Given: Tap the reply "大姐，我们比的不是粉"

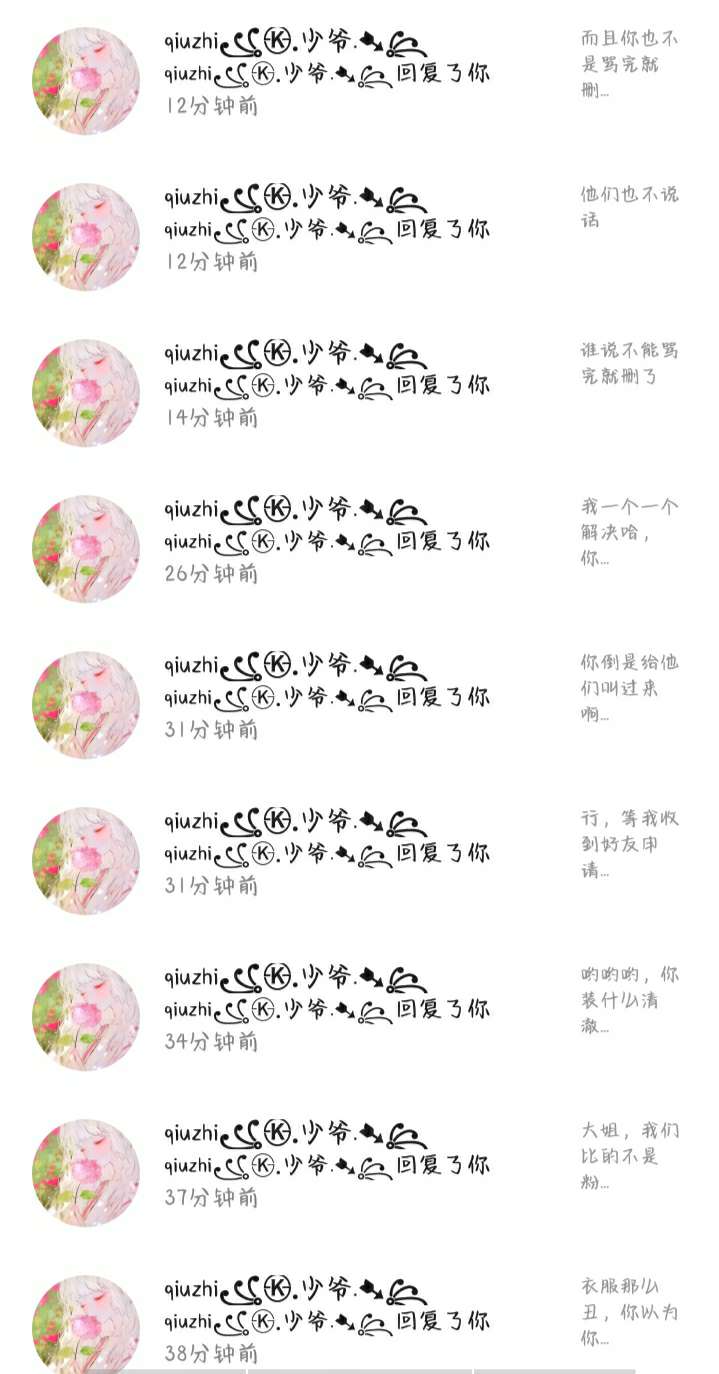Looking at the screenshot, I should tap(629, 1156).
